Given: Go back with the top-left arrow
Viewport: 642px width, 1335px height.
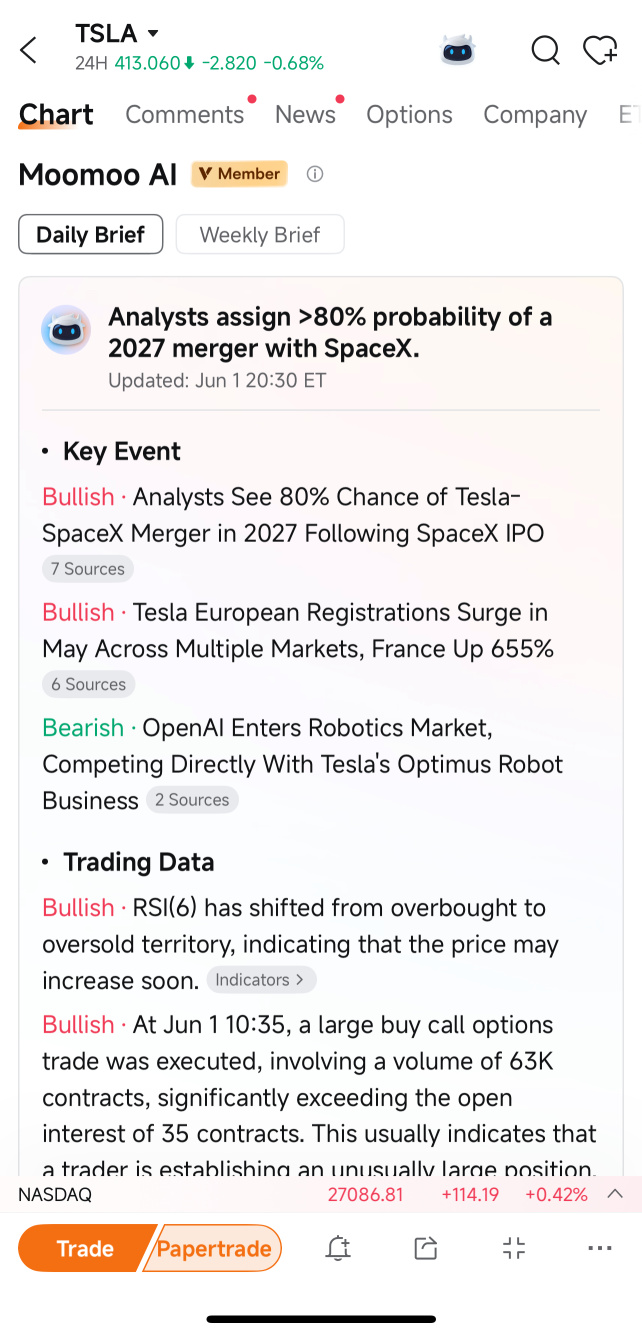Looking at the screenshot, I should [x=28, y=50].
